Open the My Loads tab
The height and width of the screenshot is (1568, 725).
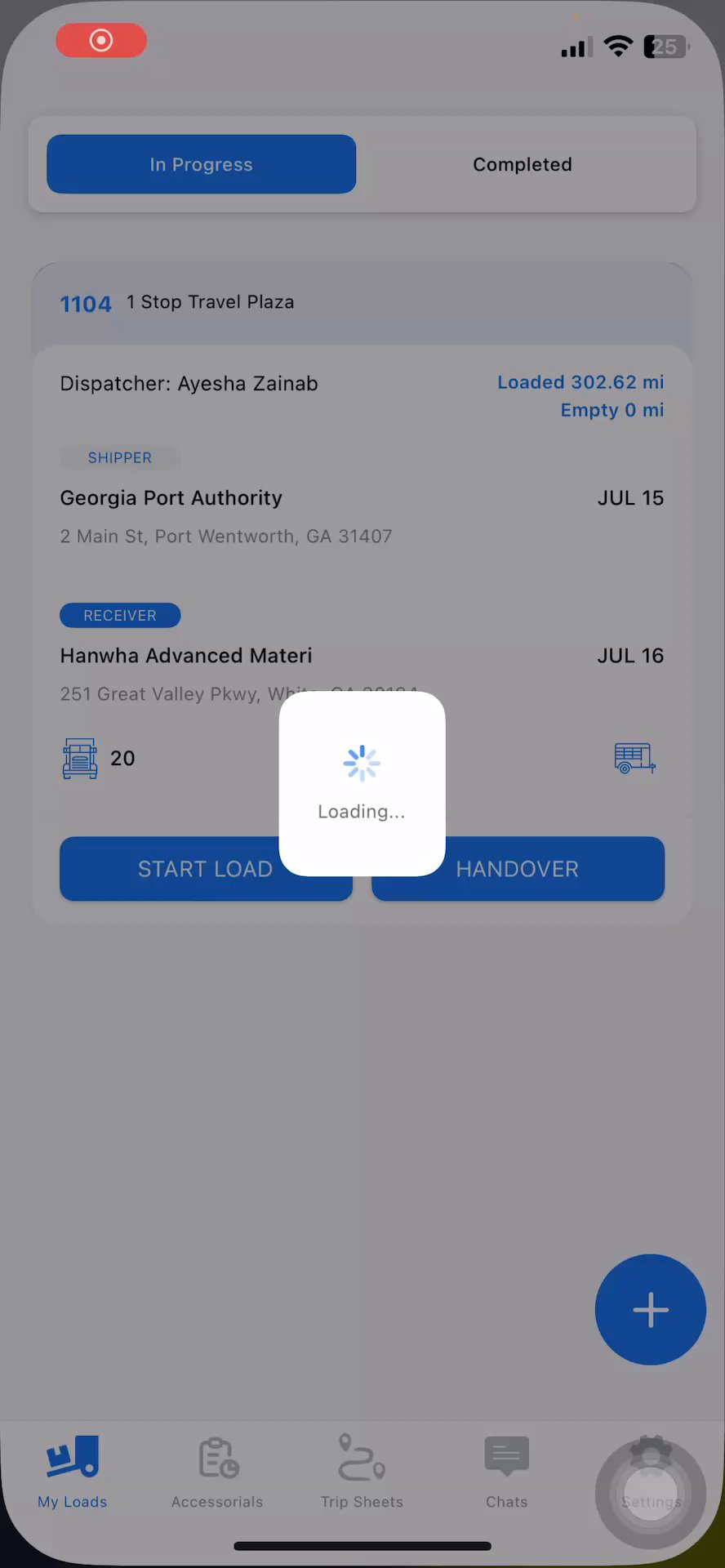(x=73, y=1472)
